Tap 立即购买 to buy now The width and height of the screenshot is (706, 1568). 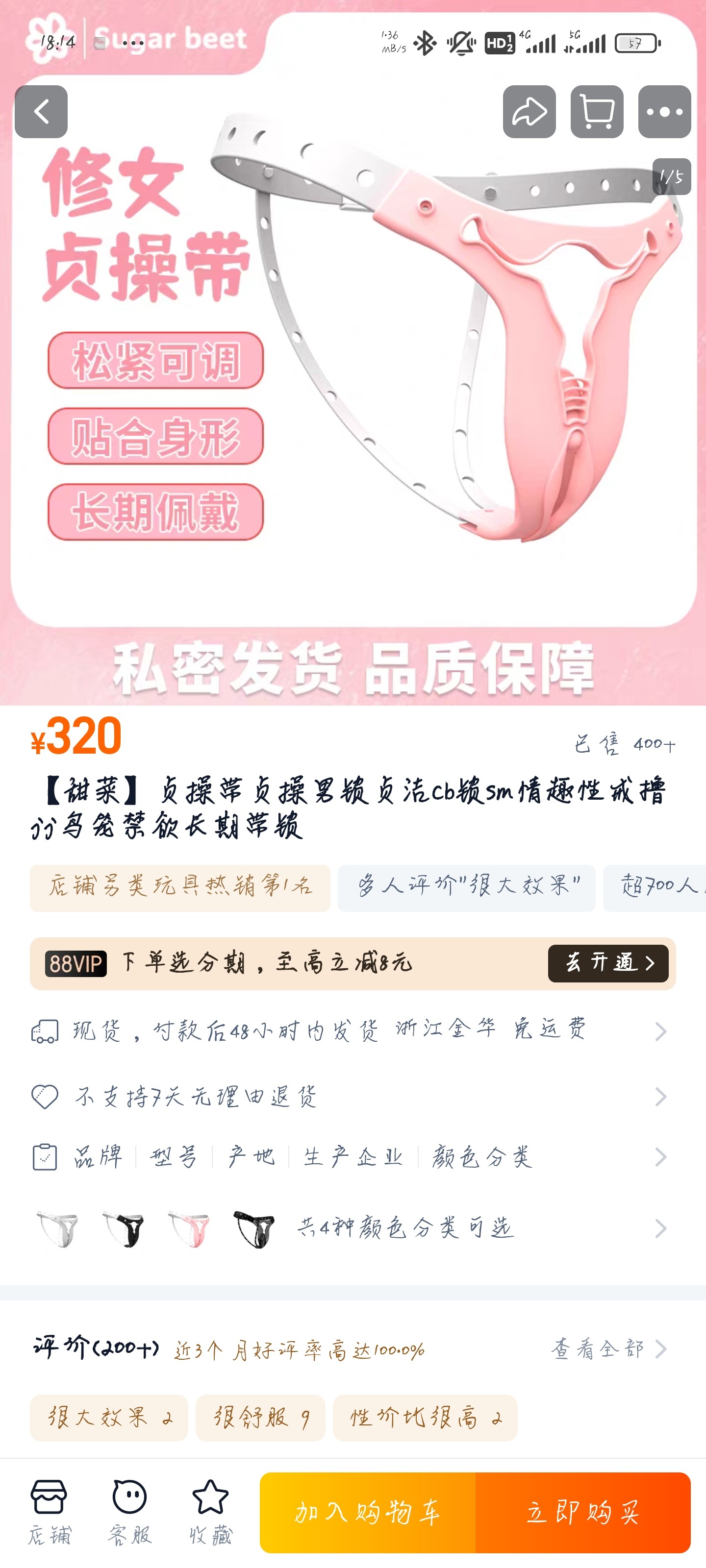[x=582, y=1512]
